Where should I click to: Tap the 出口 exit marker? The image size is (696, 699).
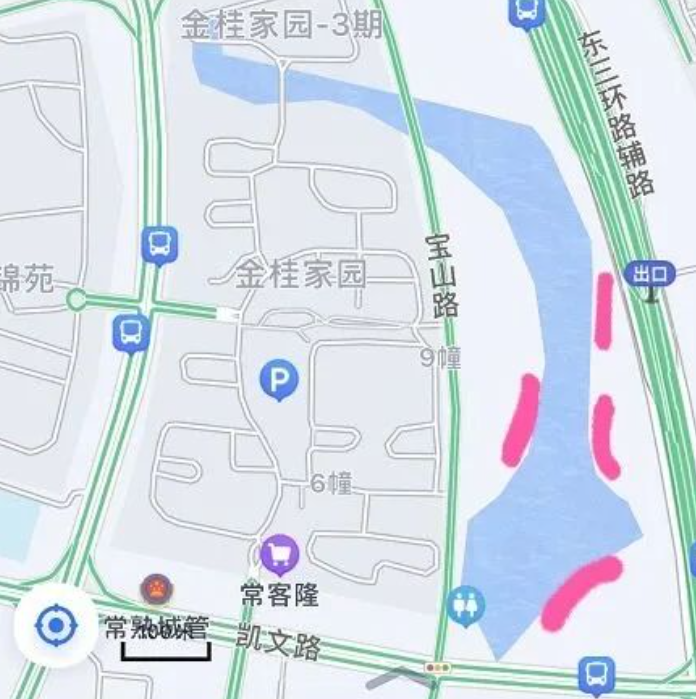tap(650, 274)
